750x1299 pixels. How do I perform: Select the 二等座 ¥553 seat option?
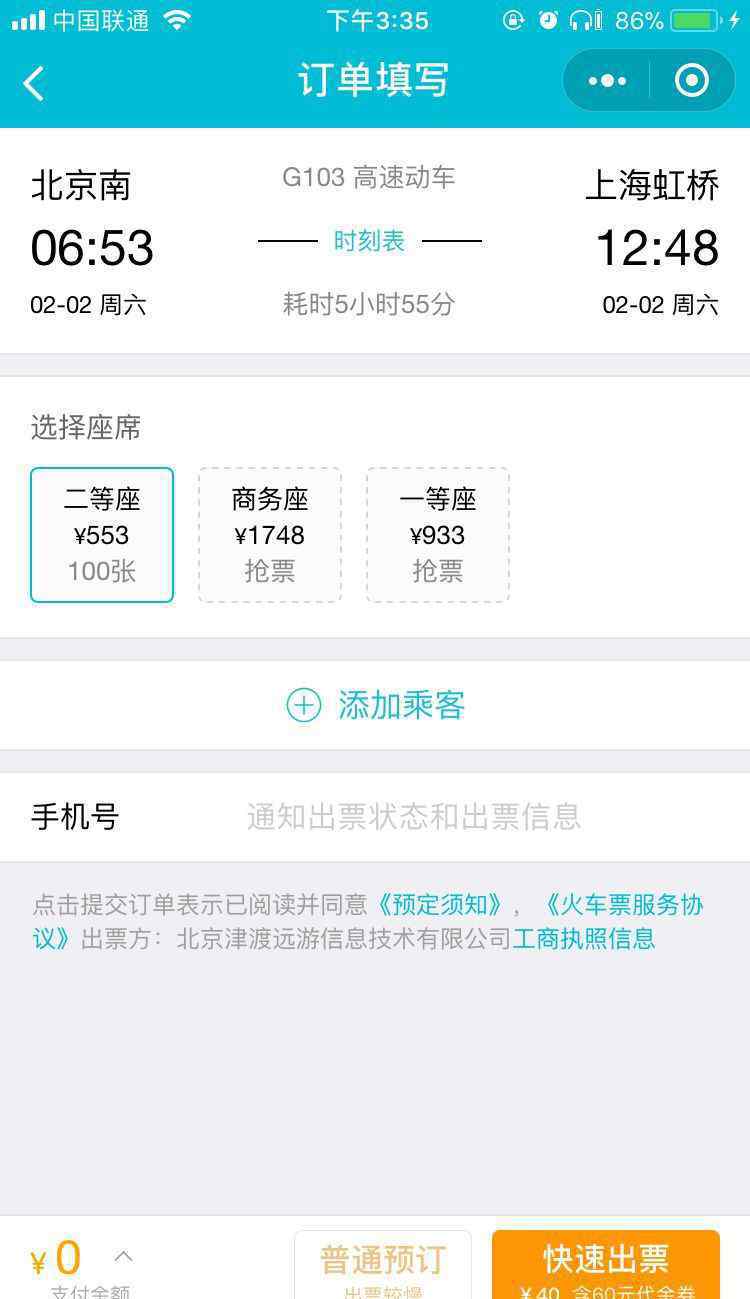click(102, 535)
